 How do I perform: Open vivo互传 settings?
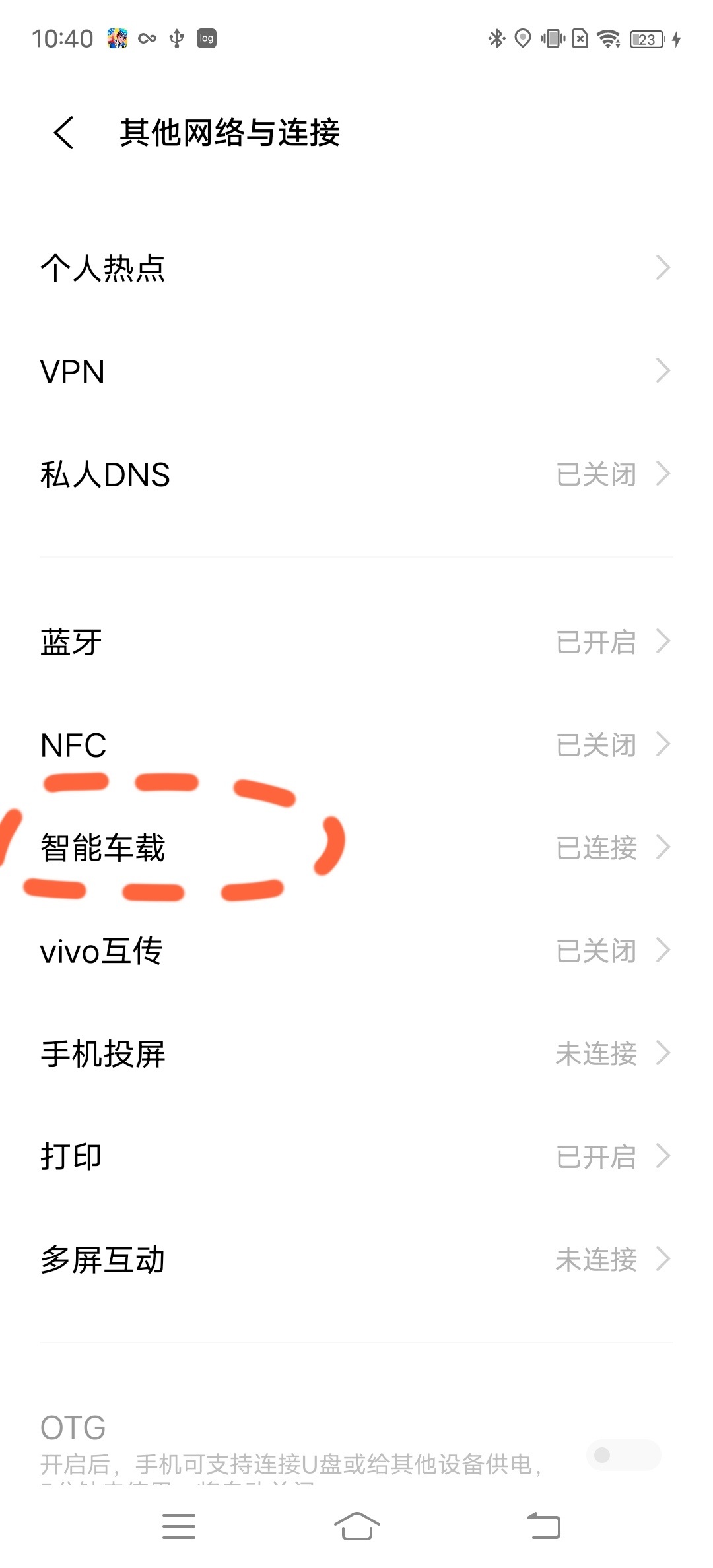click(356, 951)
